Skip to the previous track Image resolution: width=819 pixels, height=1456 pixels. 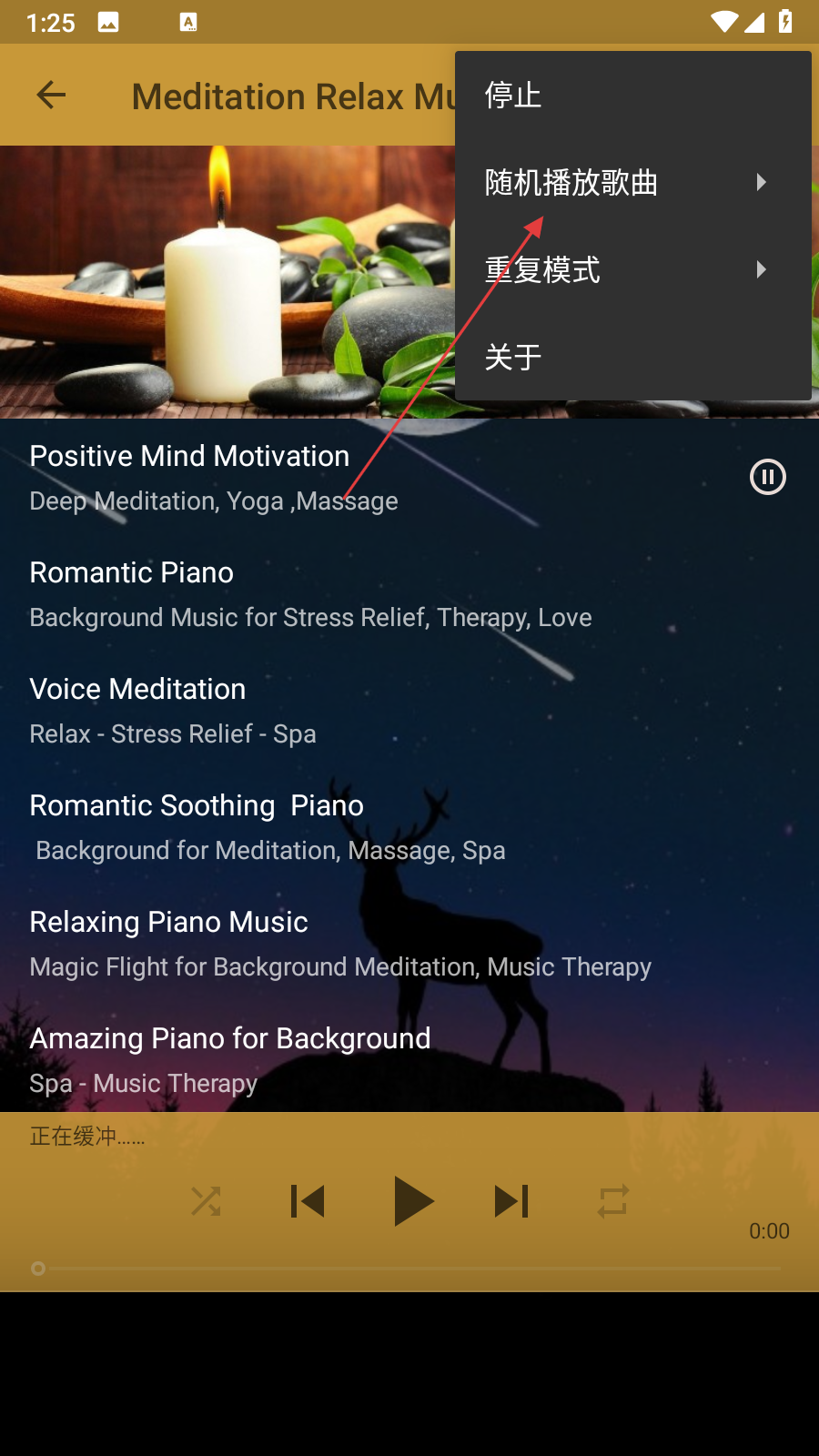pyautogui.click(x=308, y=1201)
